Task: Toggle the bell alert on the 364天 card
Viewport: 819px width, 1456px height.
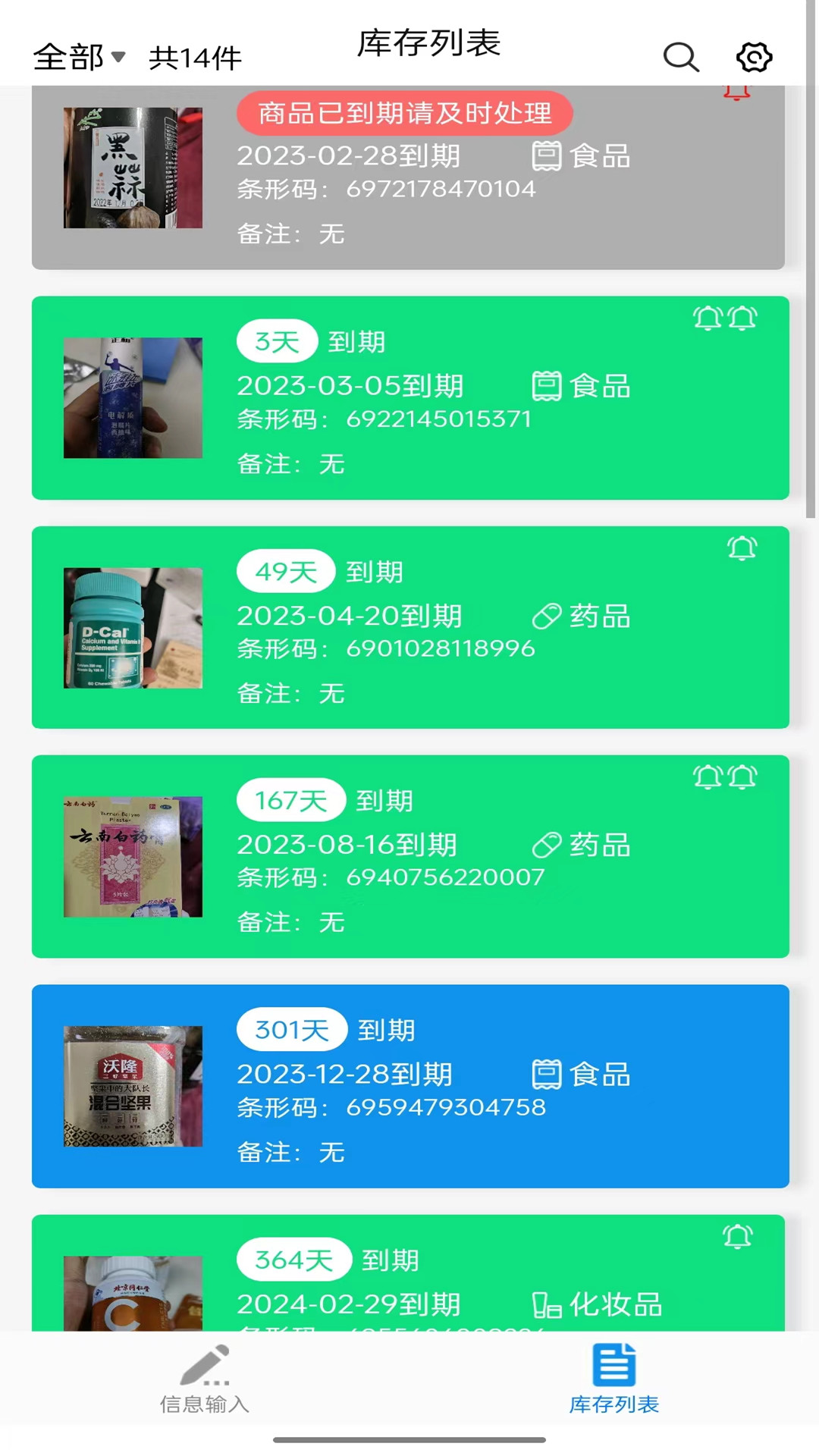Action: 738,1235
